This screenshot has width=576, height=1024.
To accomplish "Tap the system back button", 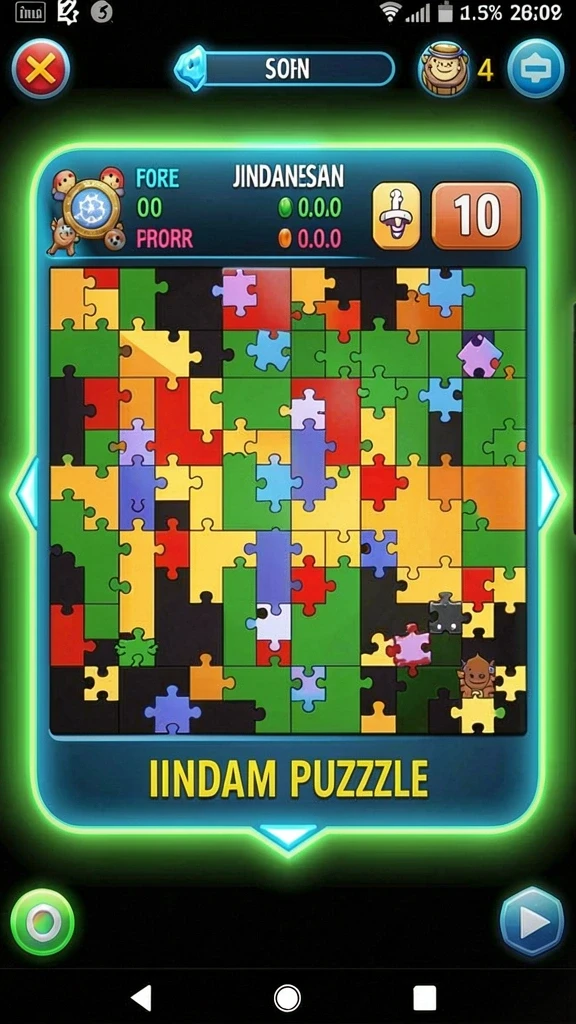I will click(142, 998).
